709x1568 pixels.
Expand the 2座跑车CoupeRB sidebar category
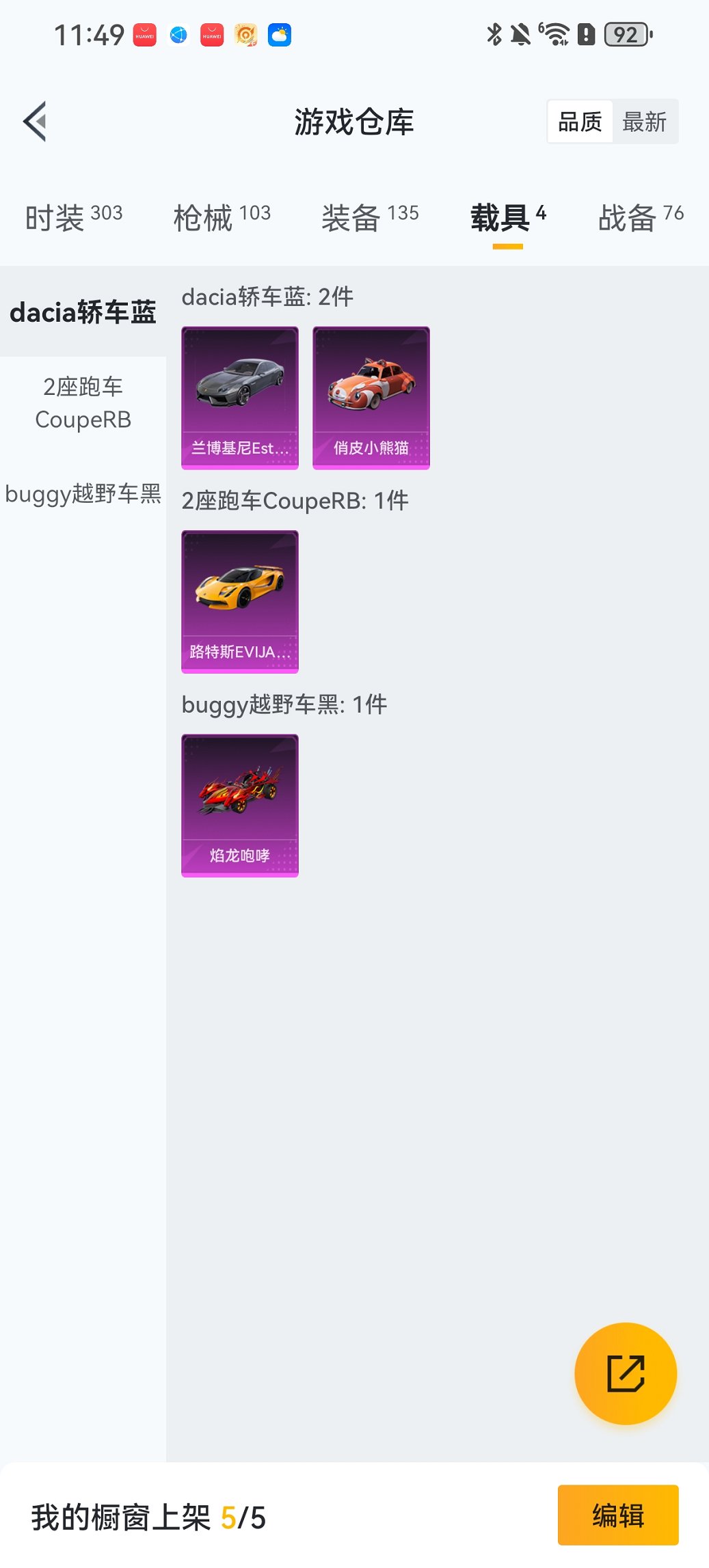(83, 403)
